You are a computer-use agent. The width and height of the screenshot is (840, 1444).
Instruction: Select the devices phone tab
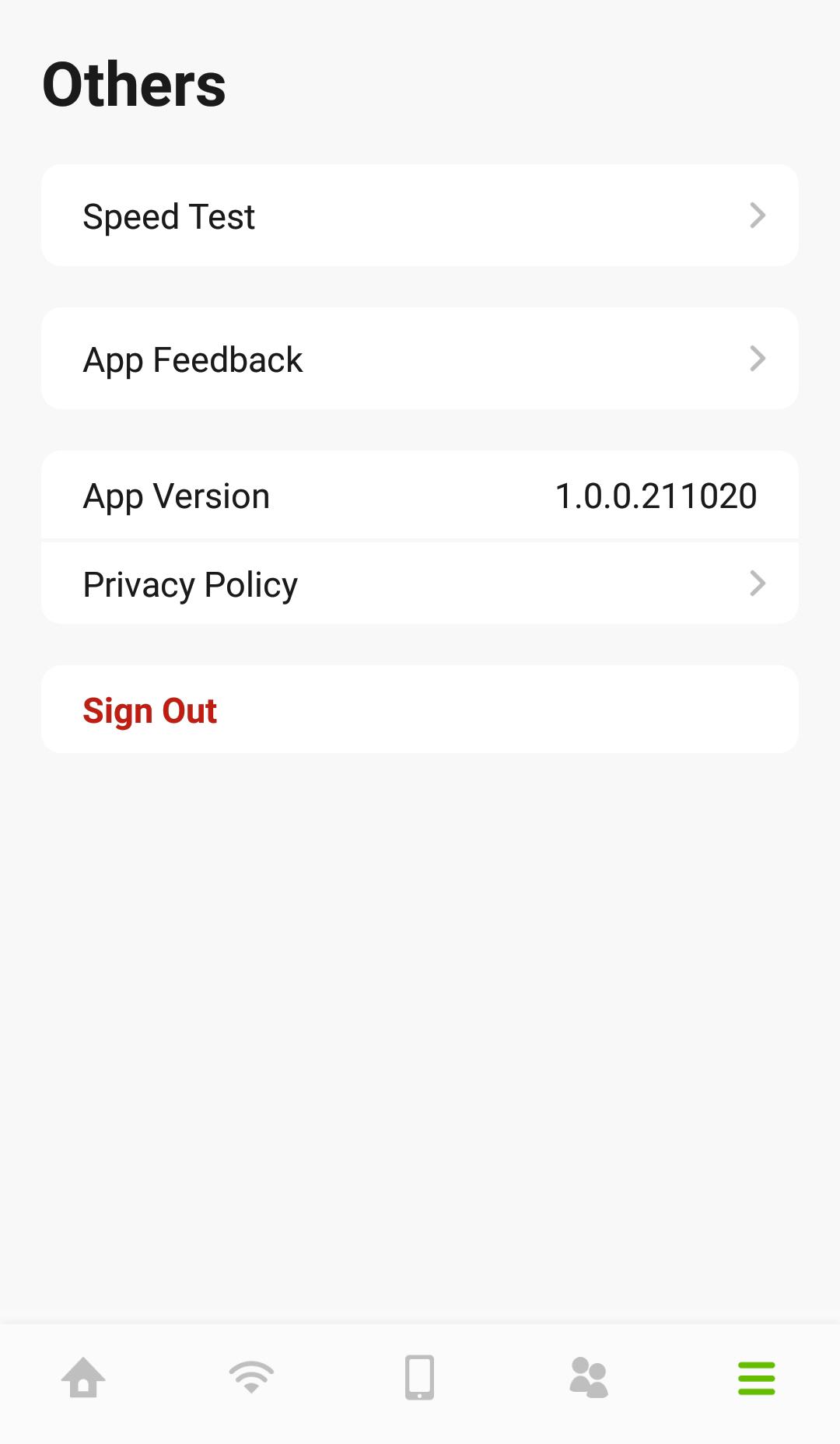click(x=419, y=1378)
